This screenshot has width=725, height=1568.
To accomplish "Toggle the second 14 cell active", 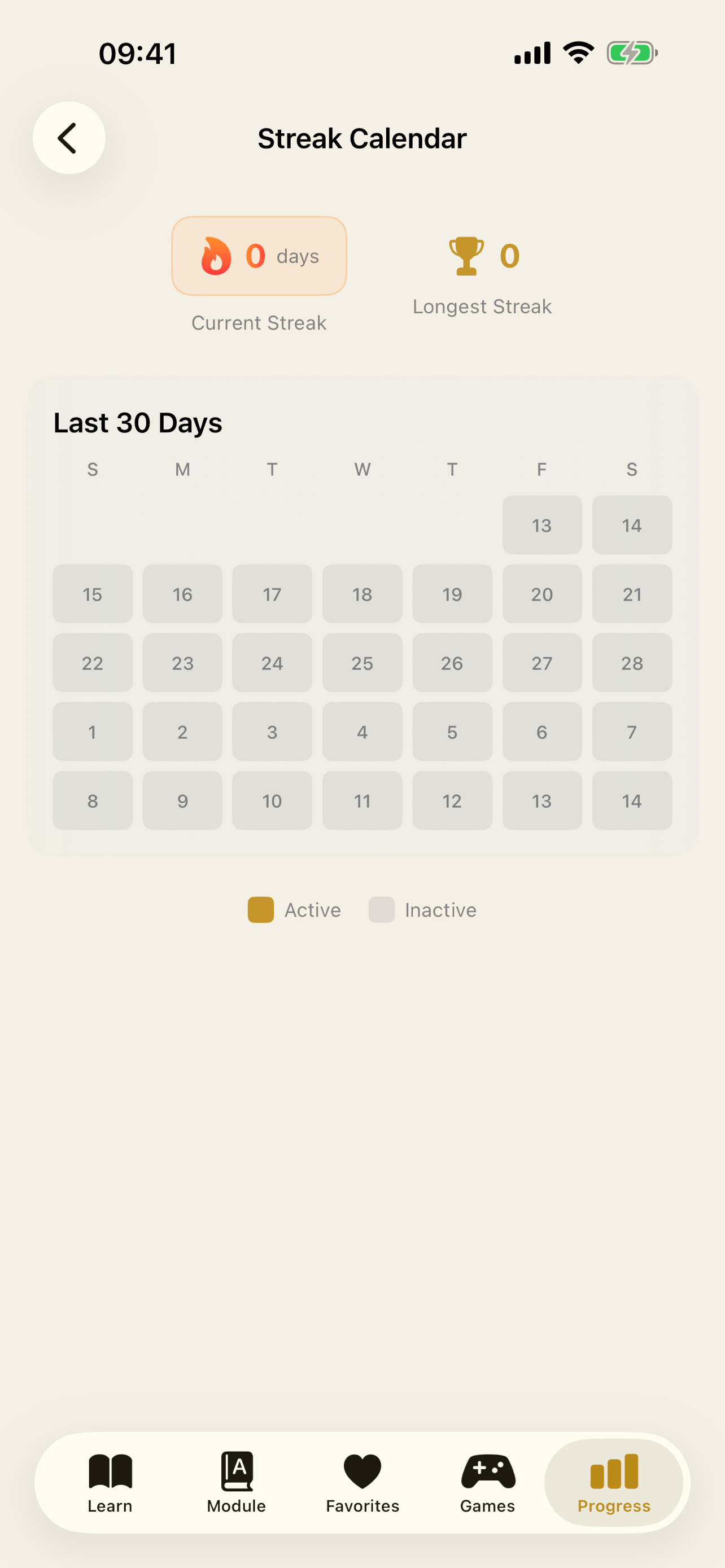I will click(632, 801).
